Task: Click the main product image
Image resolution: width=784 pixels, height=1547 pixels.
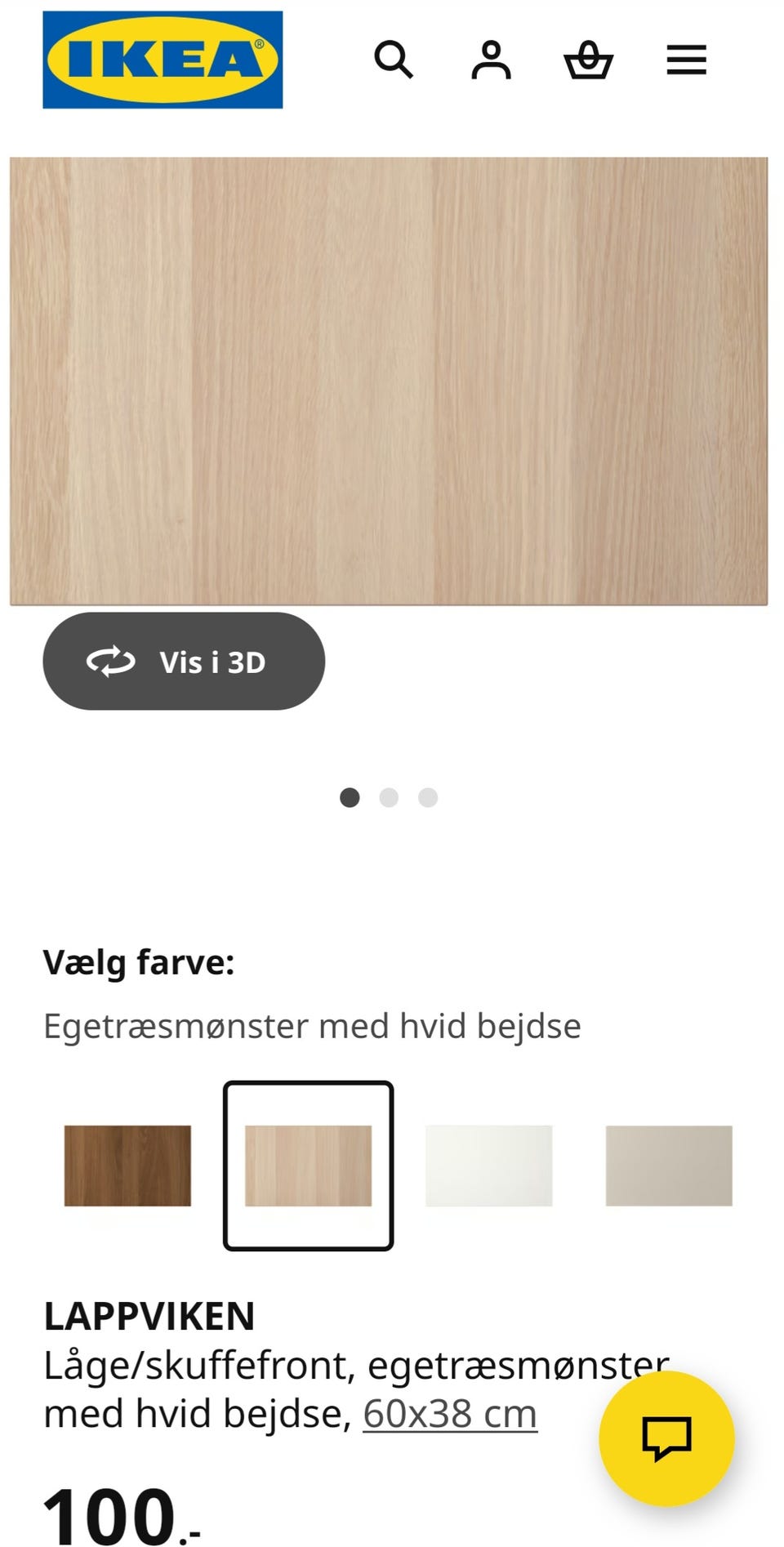Action: tap(392, 376)
